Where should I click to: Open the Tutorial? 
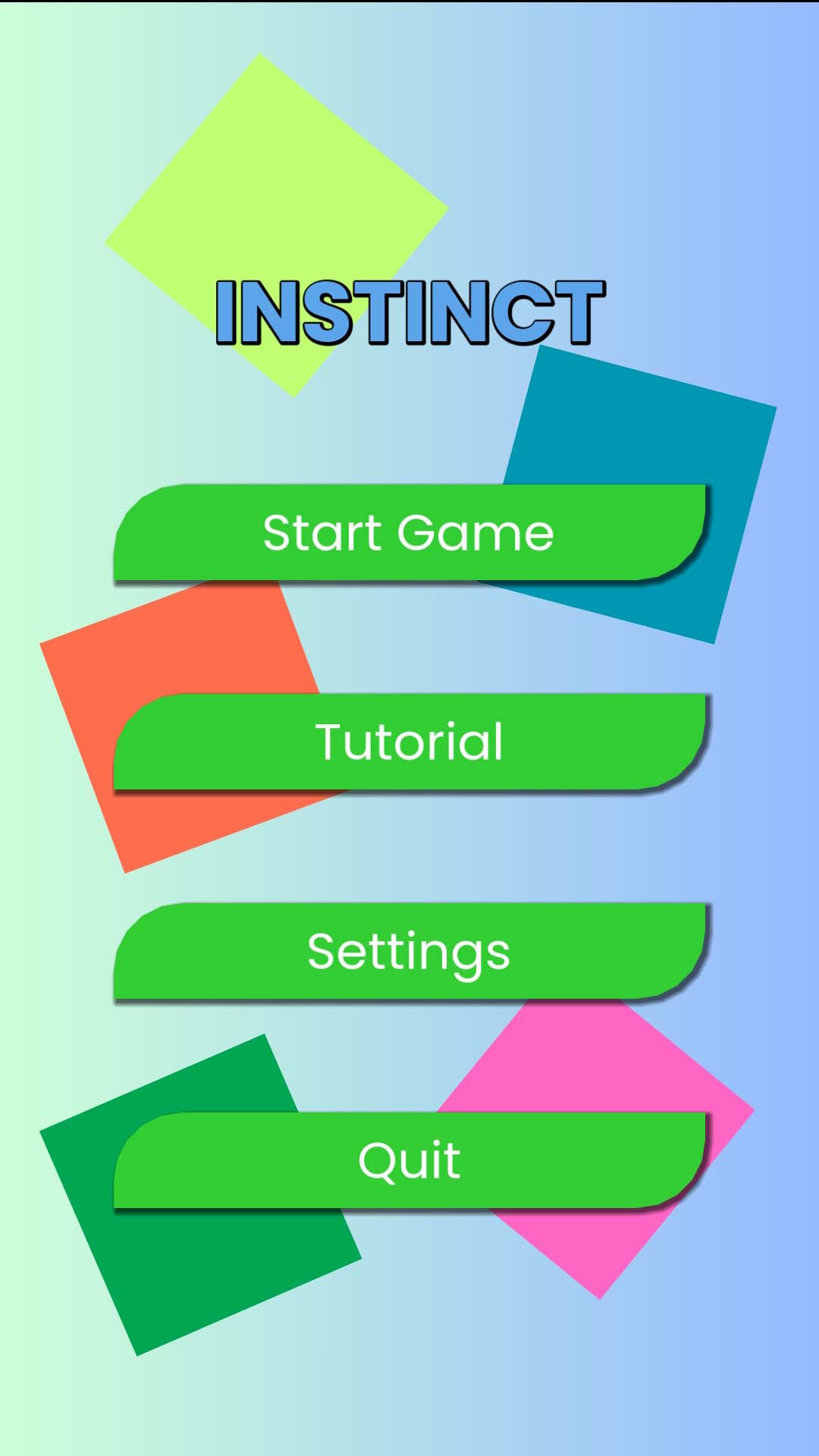click(x=409, y=742)
